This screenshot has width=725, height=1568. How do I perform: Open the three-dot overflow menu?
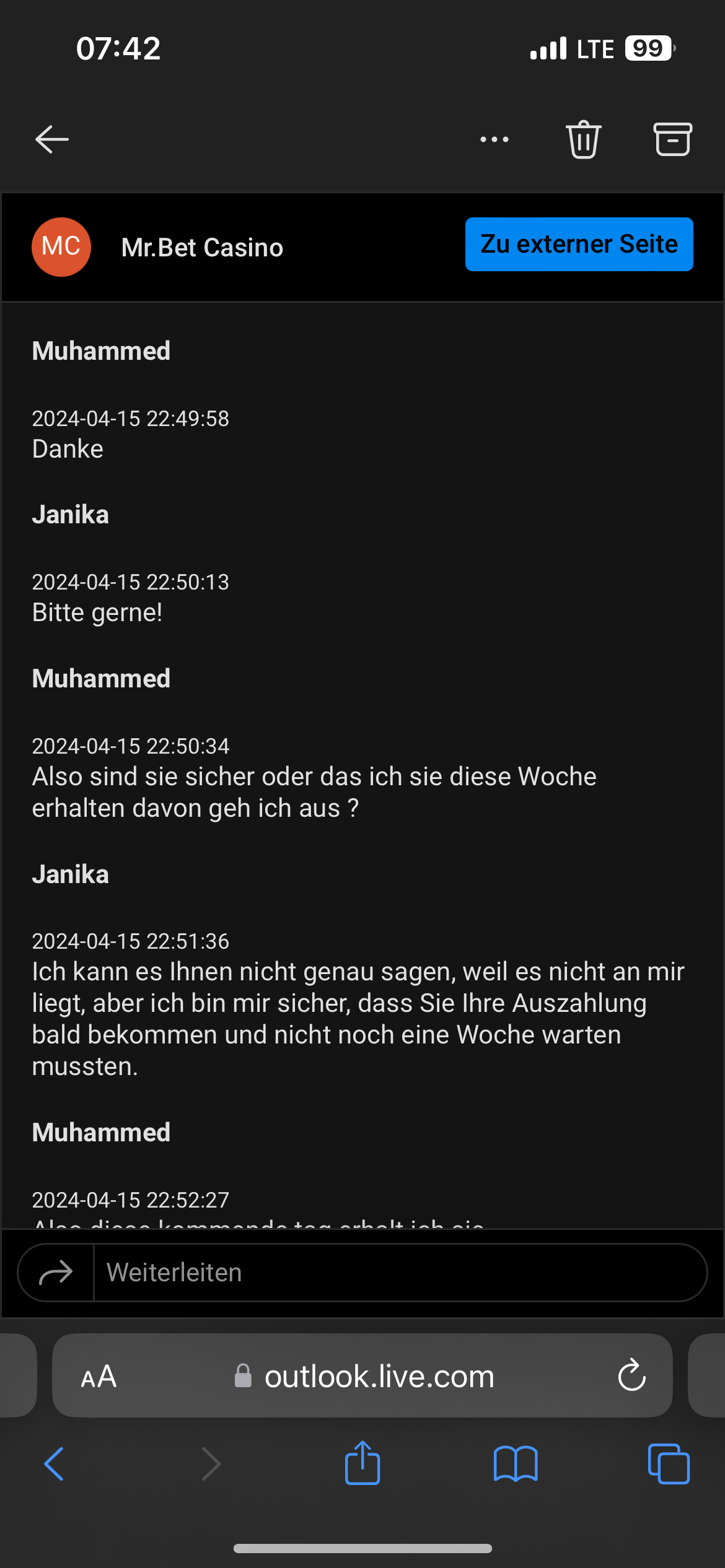click(x=494, y=139)
